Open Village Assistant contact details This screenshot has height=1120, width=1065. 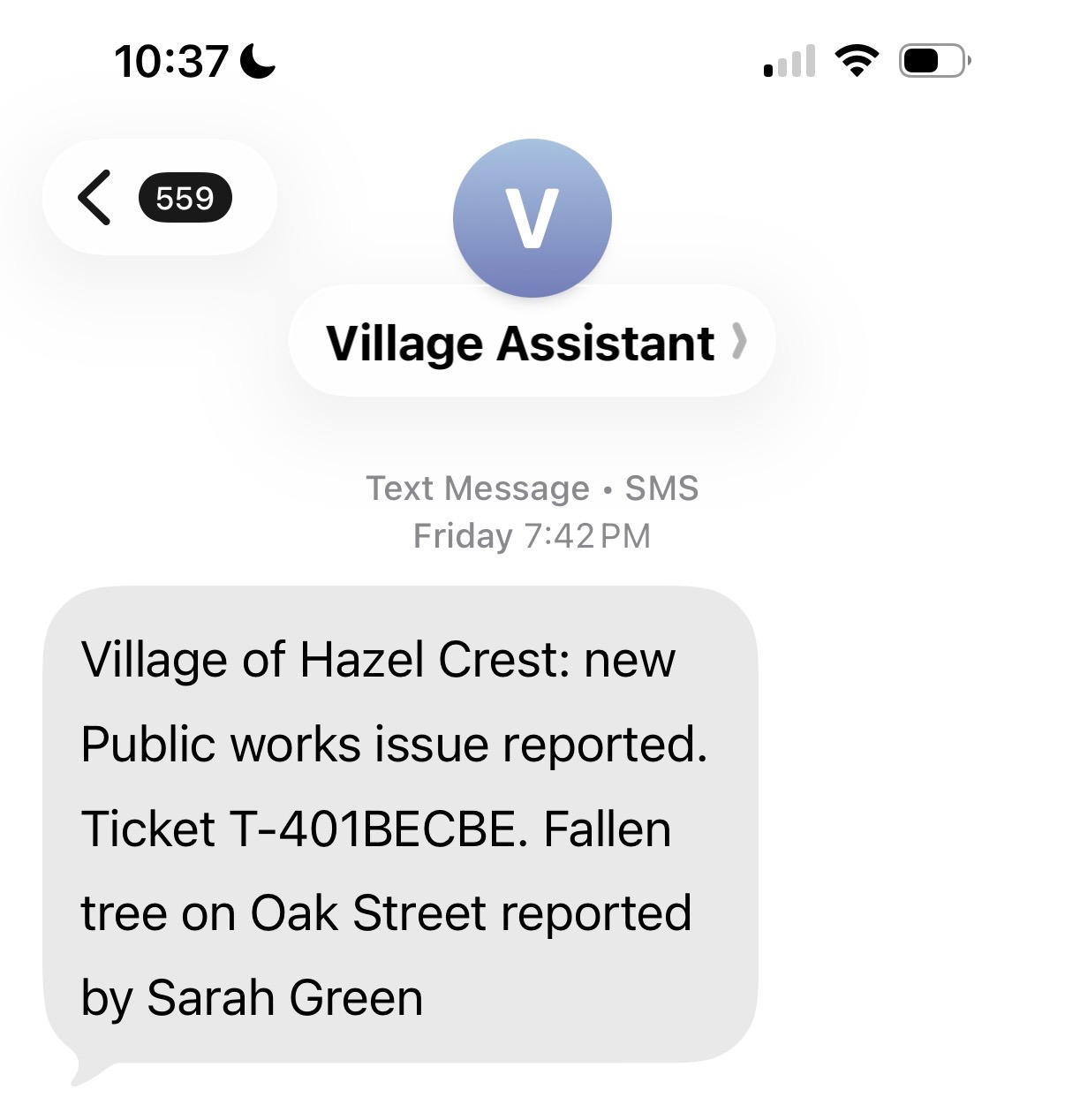tap(532, 343)
